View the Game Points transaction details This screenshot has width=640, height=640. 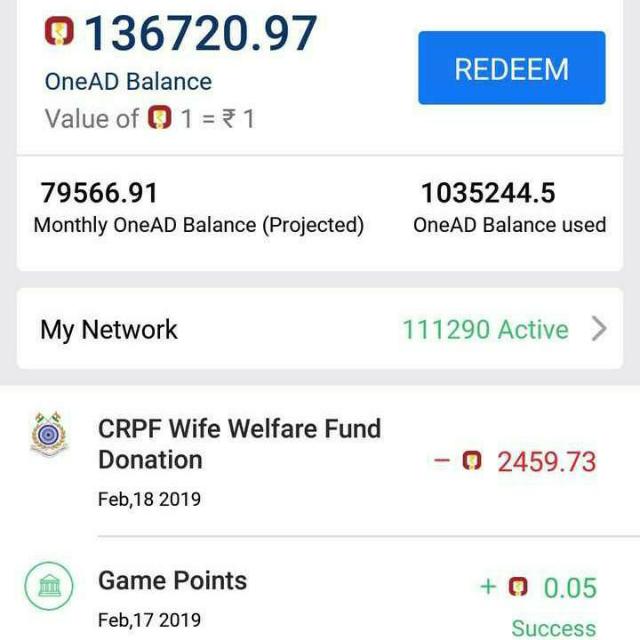click(172, 581)
